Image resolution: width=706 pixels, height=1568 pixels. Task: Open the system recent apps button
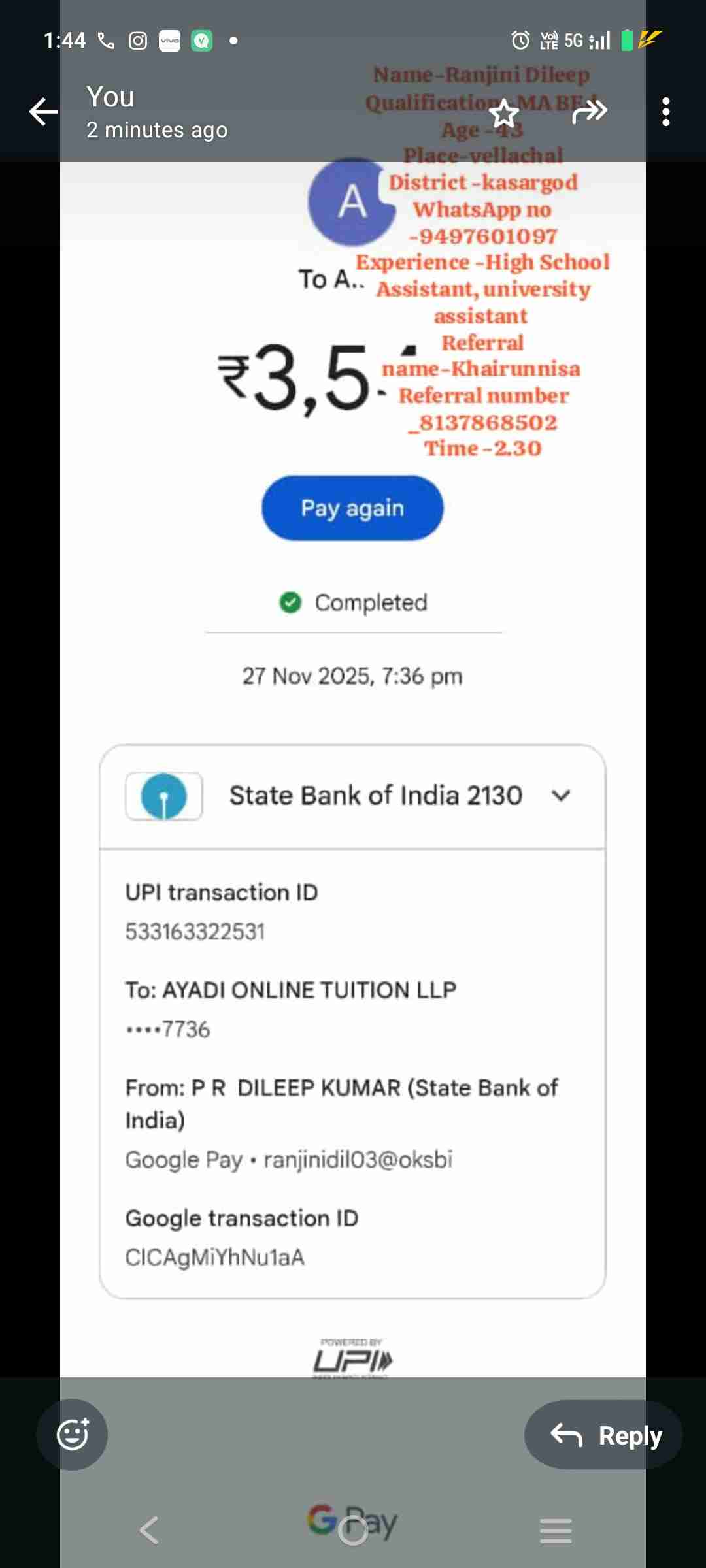[x=556, y=1531]
